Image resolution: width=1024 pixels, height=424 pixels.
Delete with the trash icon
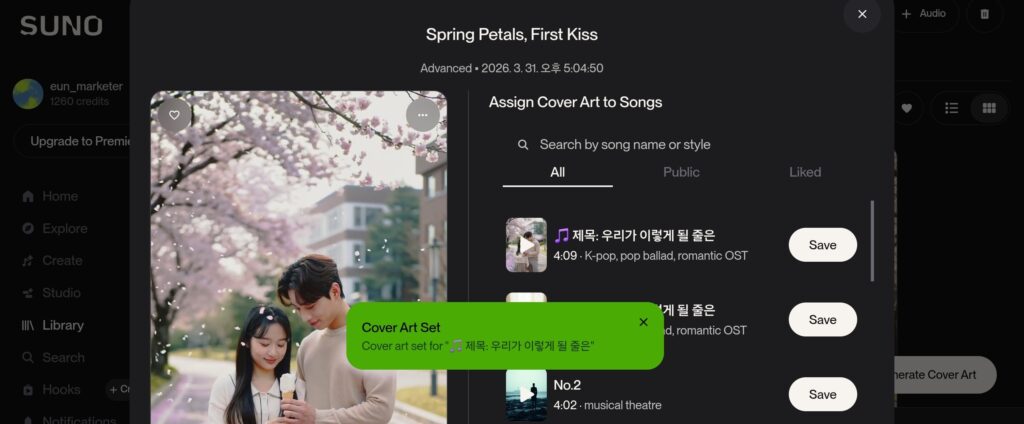984,14
